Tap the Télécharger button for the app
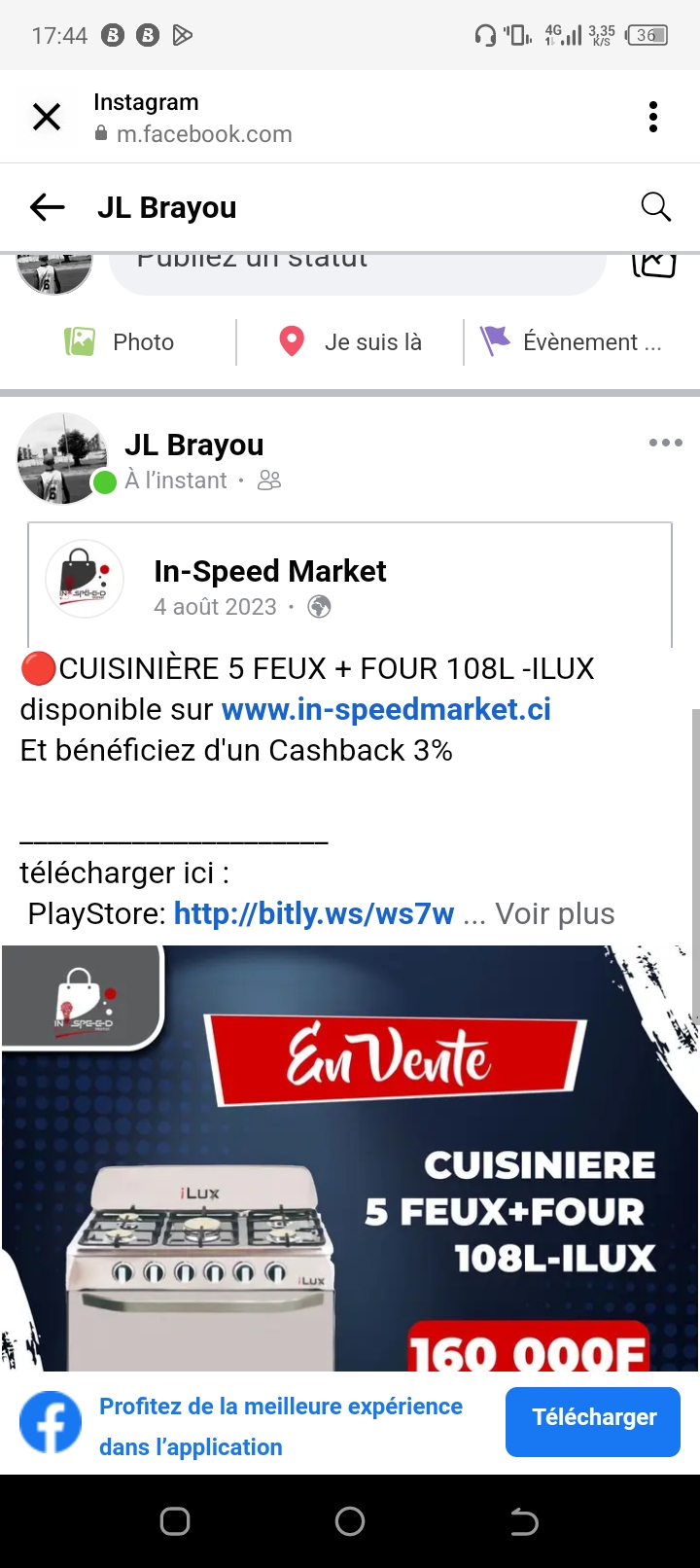The height and width of the screenshot is (1568, 700). [593, 1421]
